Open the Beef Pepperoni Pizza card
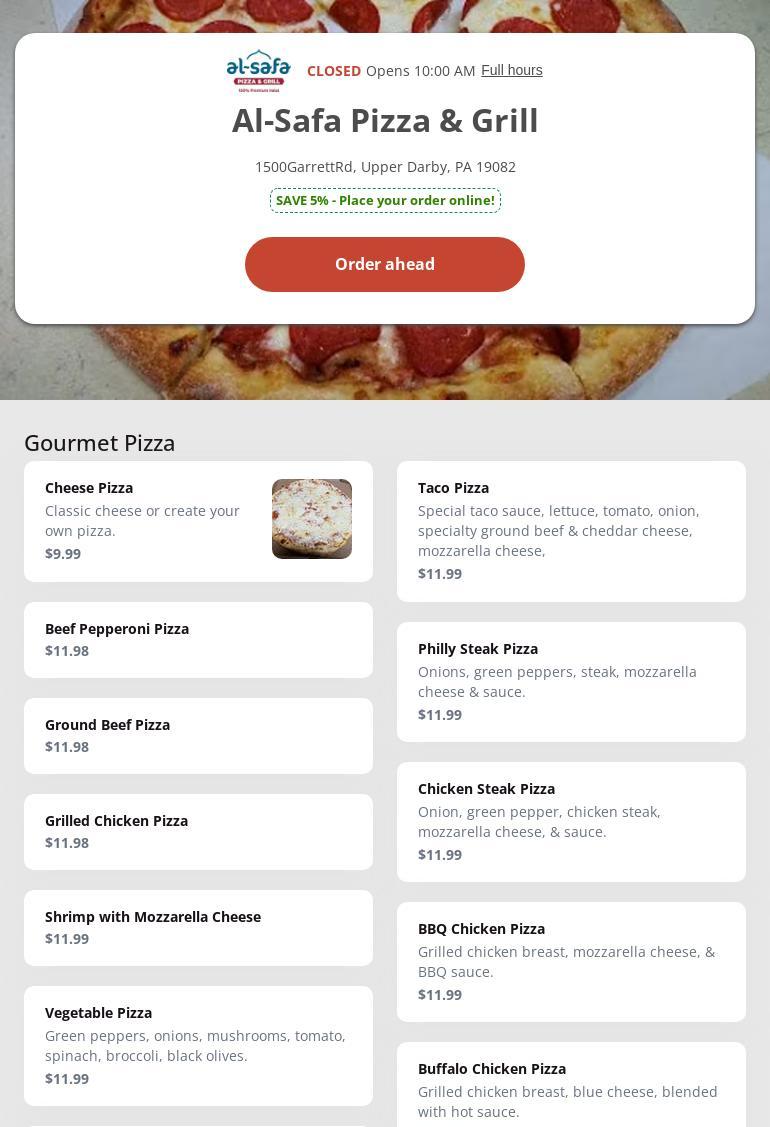The height and width of the screenshot is (1127, 770). (198, 640)
